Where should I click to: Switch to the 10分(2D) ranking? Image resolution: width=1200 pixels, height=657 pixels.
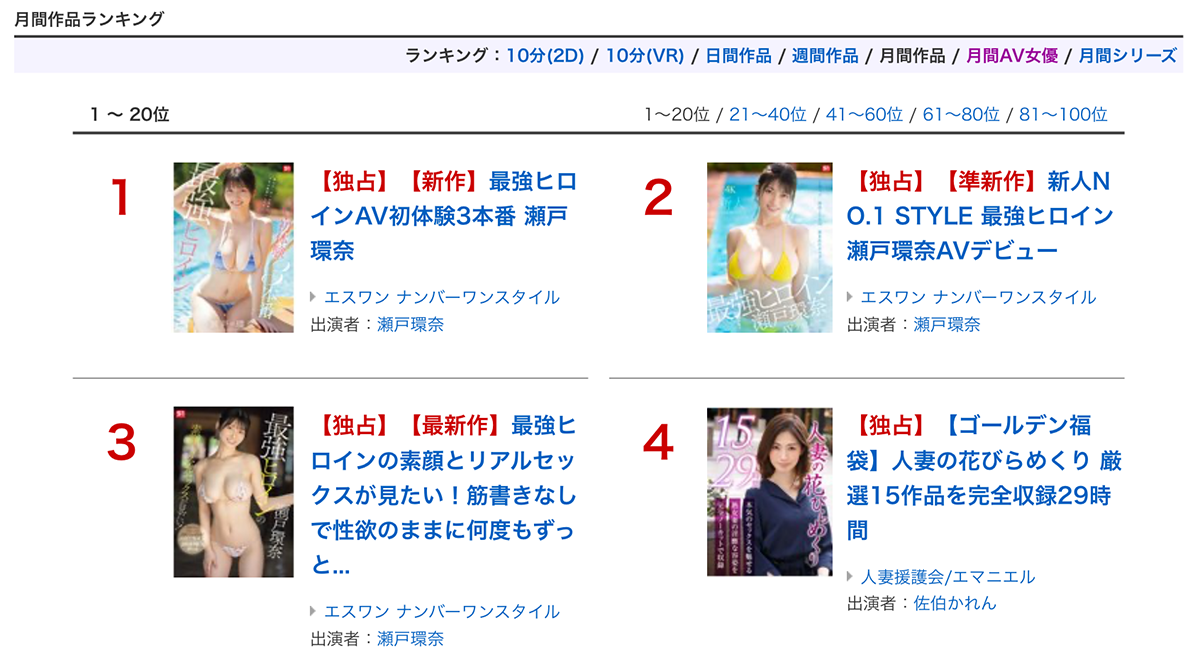tap(544, 56)
